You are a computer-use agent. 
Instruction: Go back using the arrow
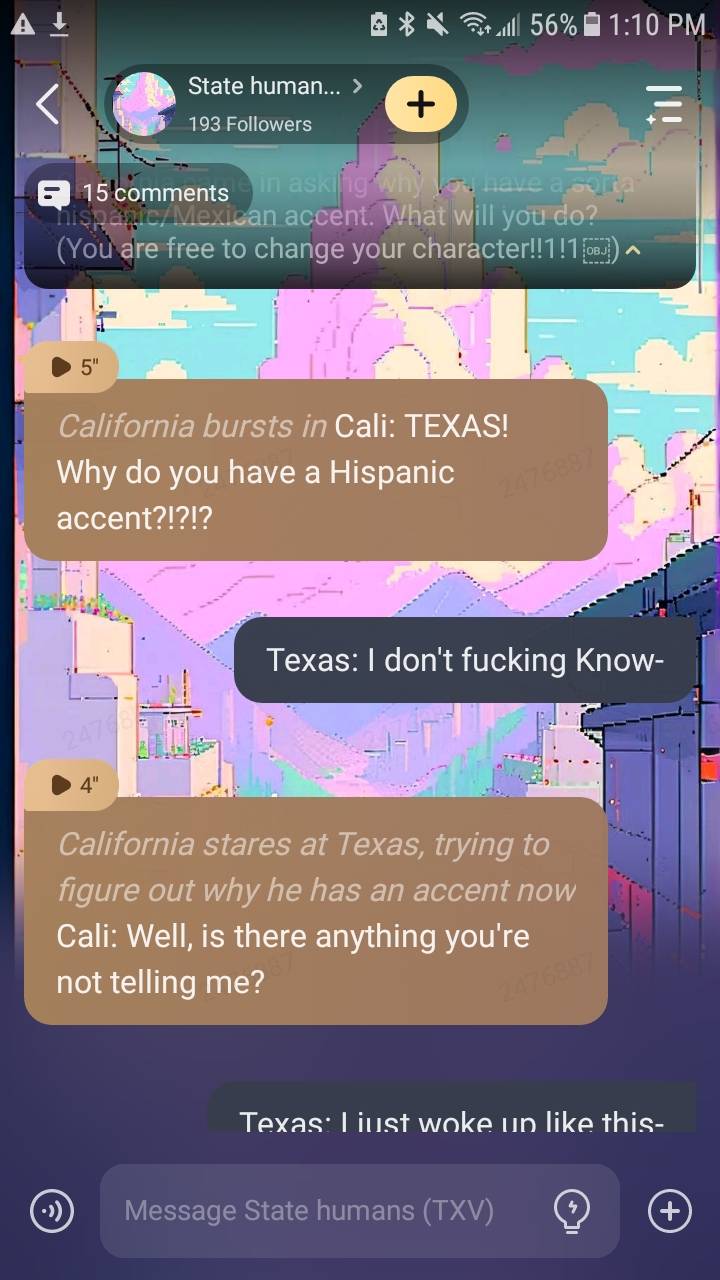point(47,104)
